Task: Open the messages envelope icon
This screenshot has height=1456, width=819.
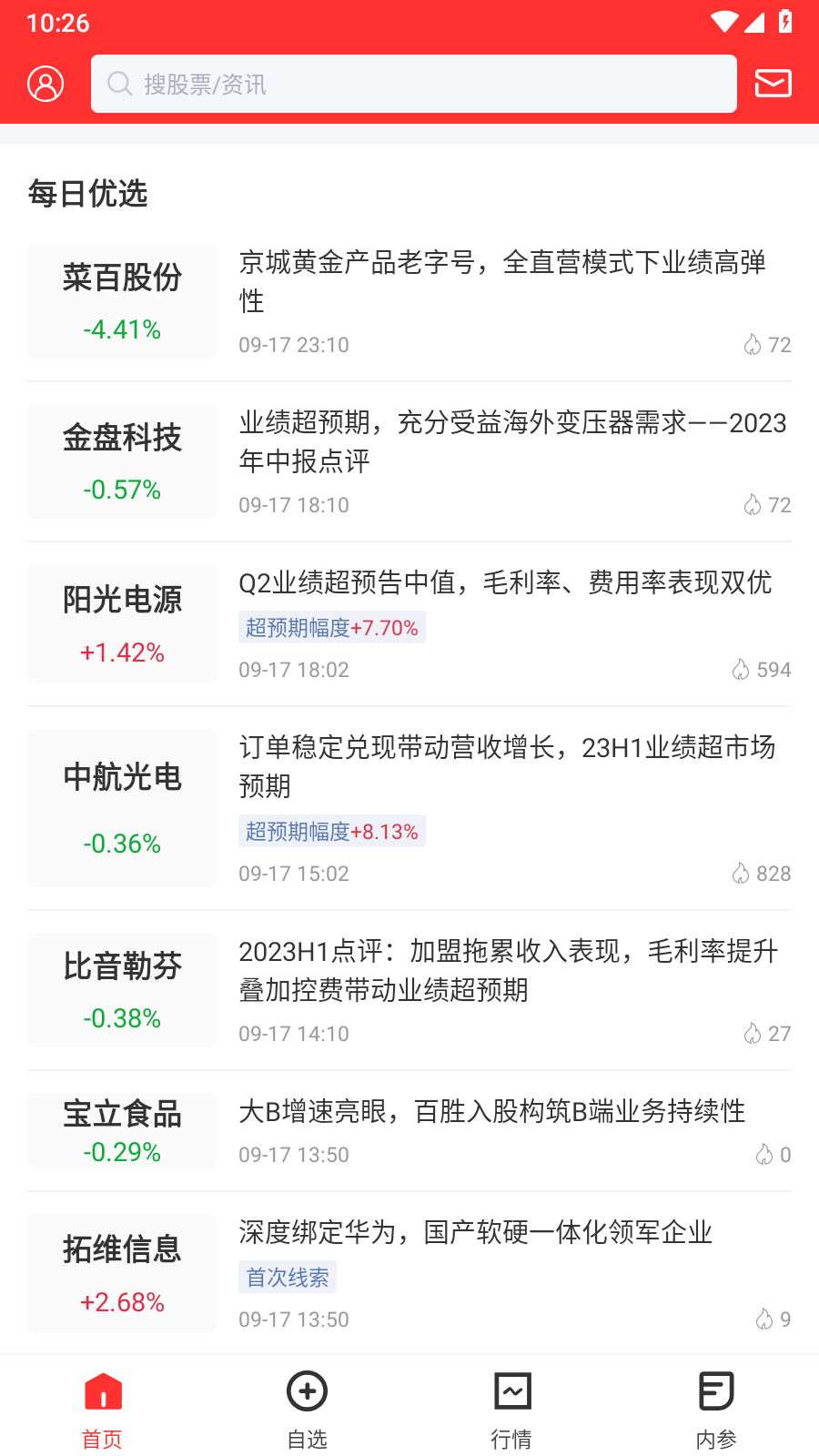Action: tap(773, 84)
